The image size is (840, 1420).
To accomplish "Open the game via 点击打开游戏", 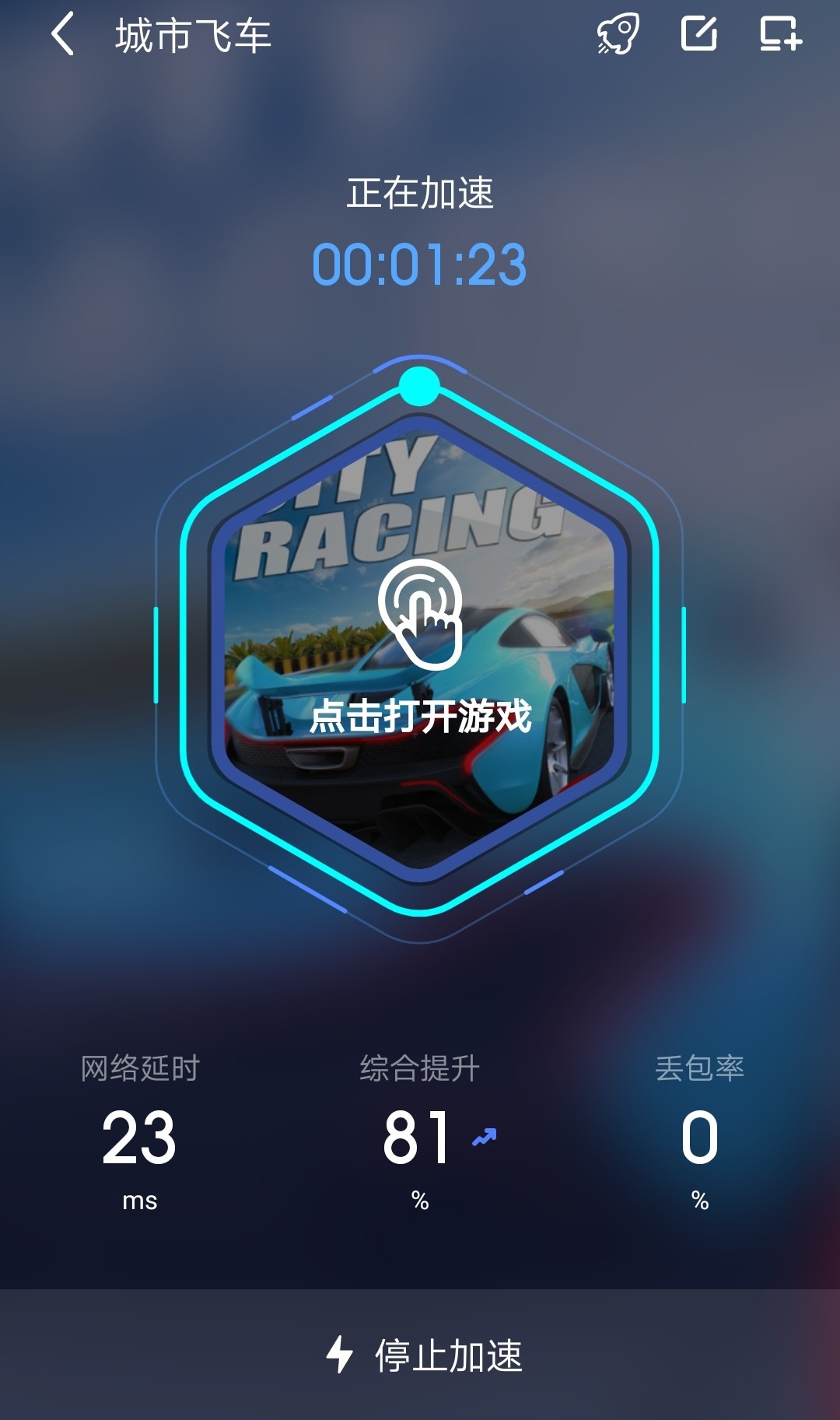I will pos(420,646).
